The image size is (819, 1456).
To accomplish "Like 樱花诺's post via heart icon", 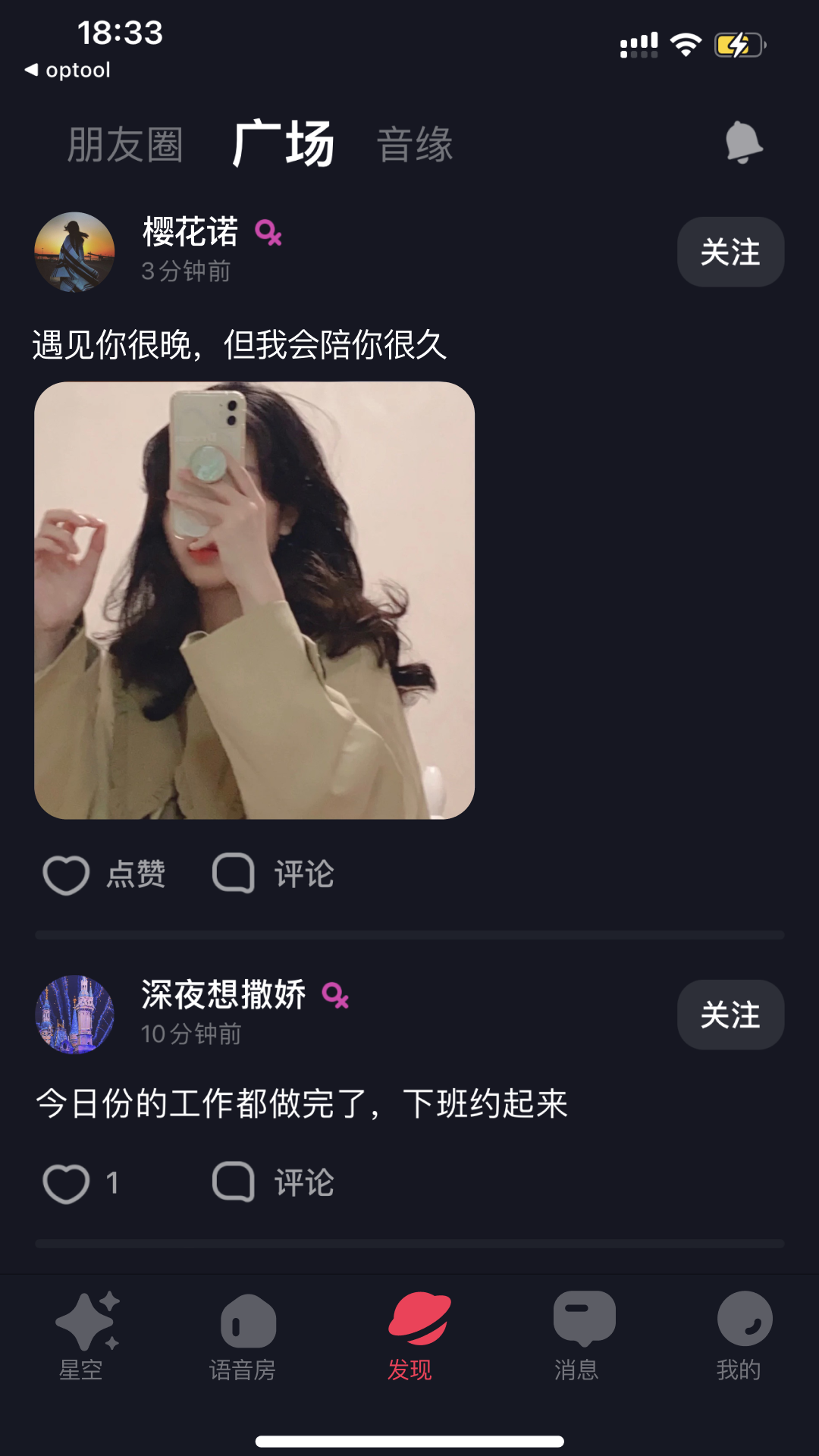I will click(x=67, y=874).
